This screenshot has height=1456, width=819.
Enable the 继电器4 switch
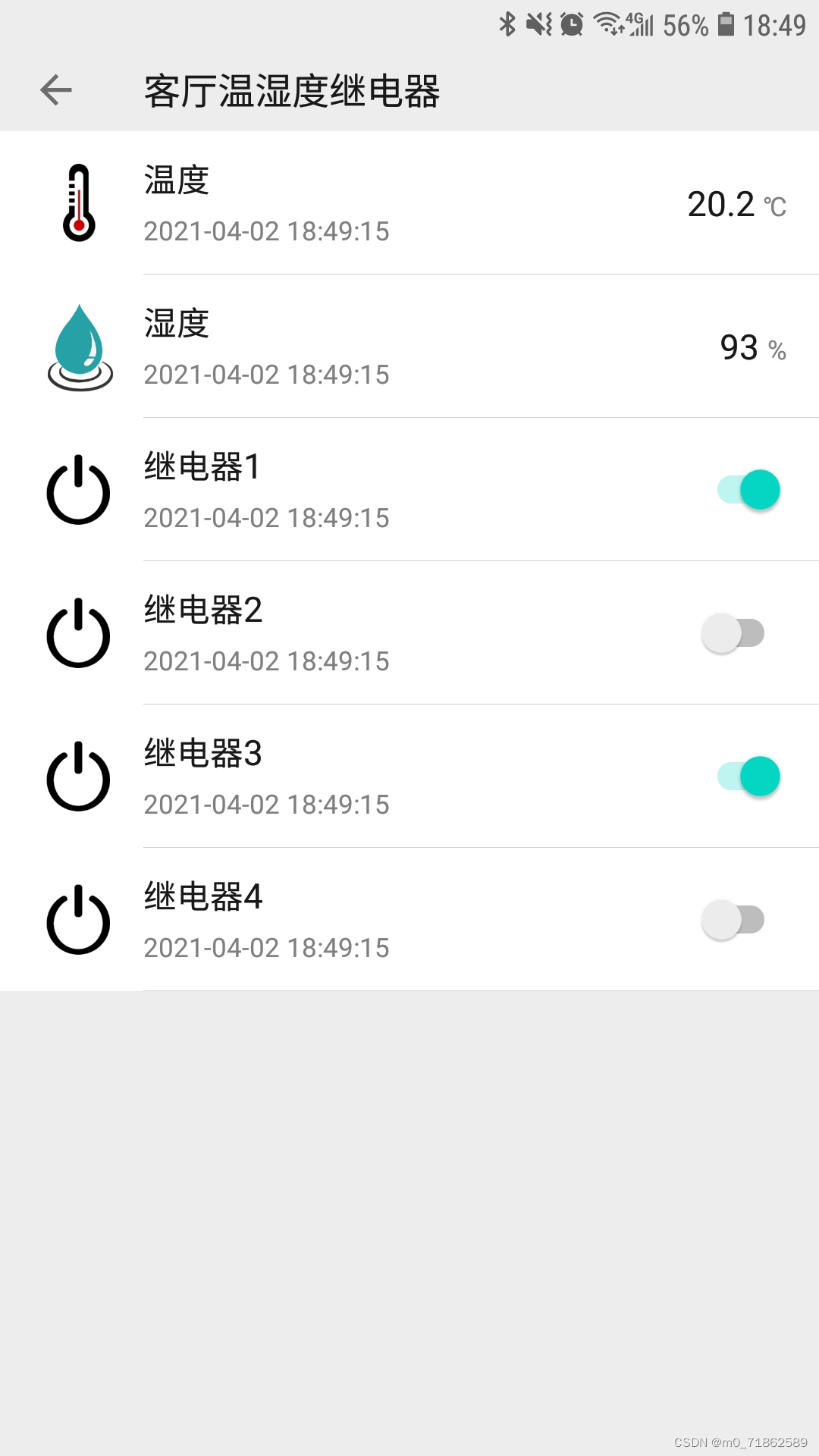tap(733, 920)
